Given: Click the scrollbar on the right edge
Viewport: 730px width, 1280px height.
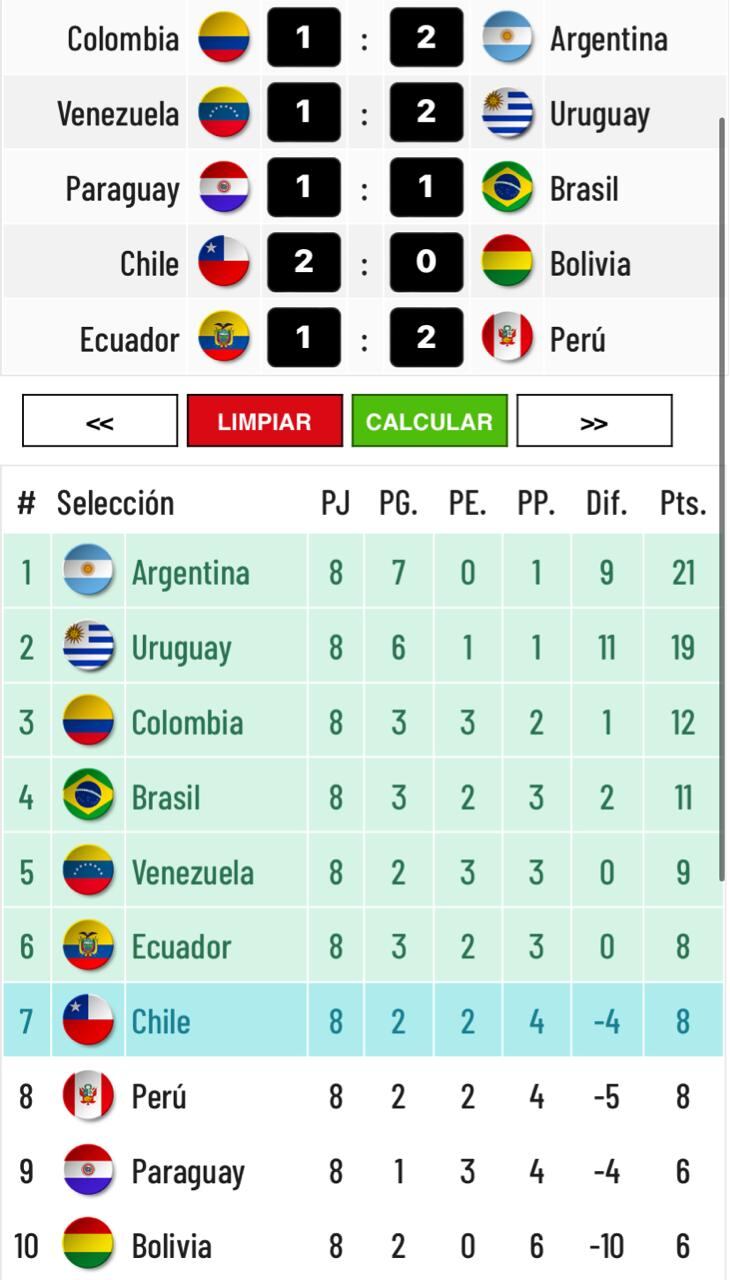Looking at the screenshot, I should tap(725, 500).
